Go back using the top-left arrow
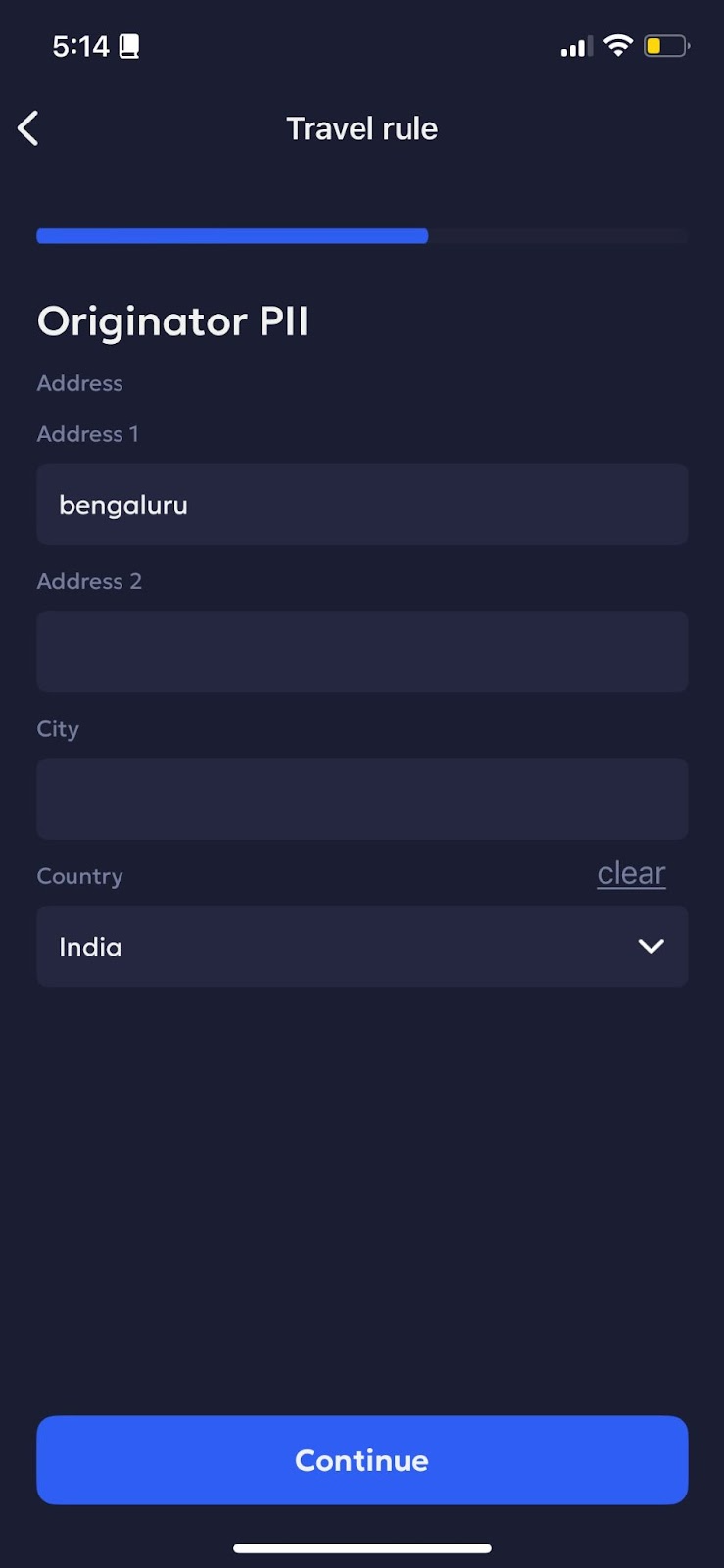 coord(28,128)
